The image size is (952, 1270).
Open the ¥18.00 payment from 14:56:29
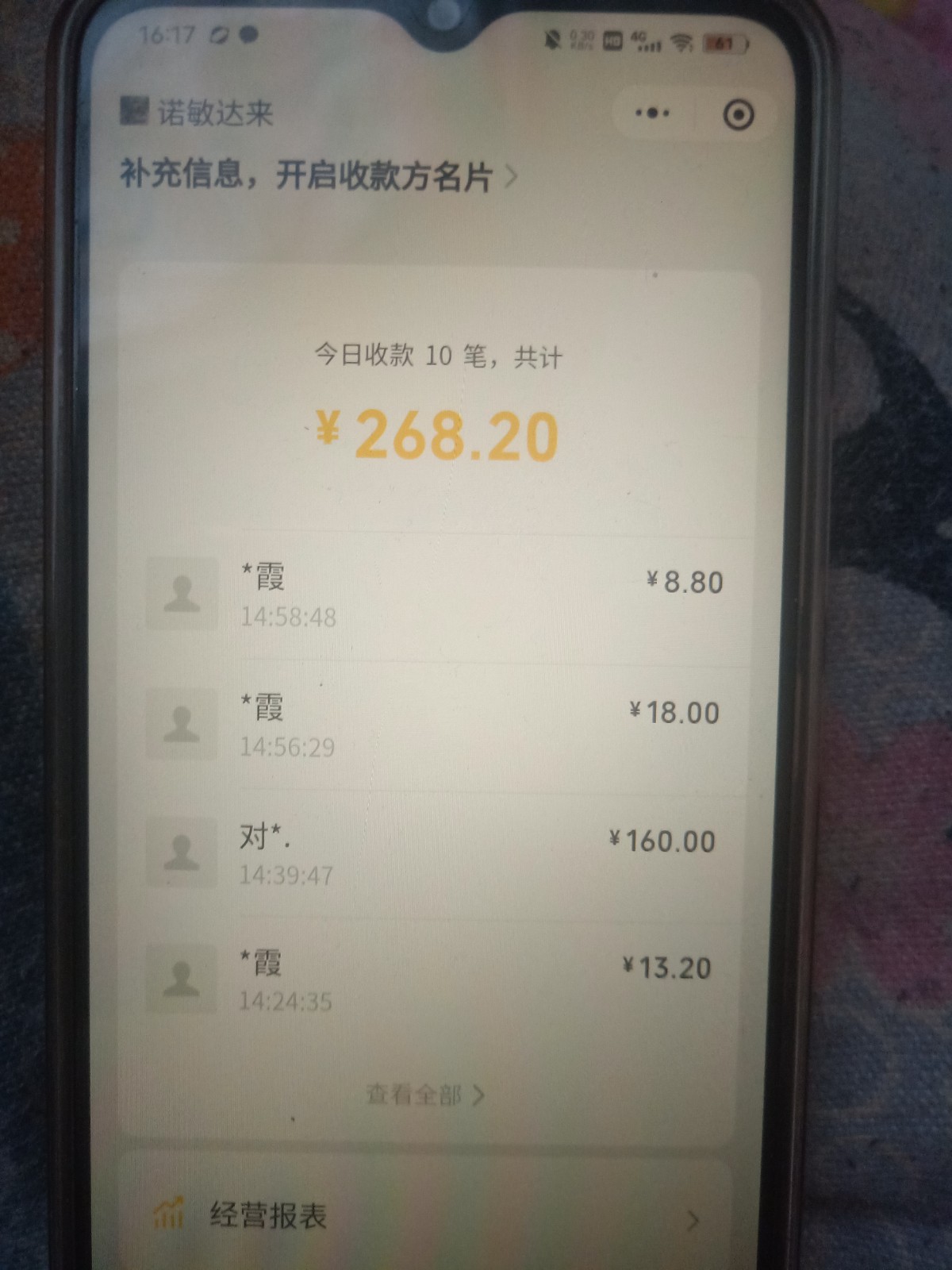pyautogui.click(x=444, y=725)
